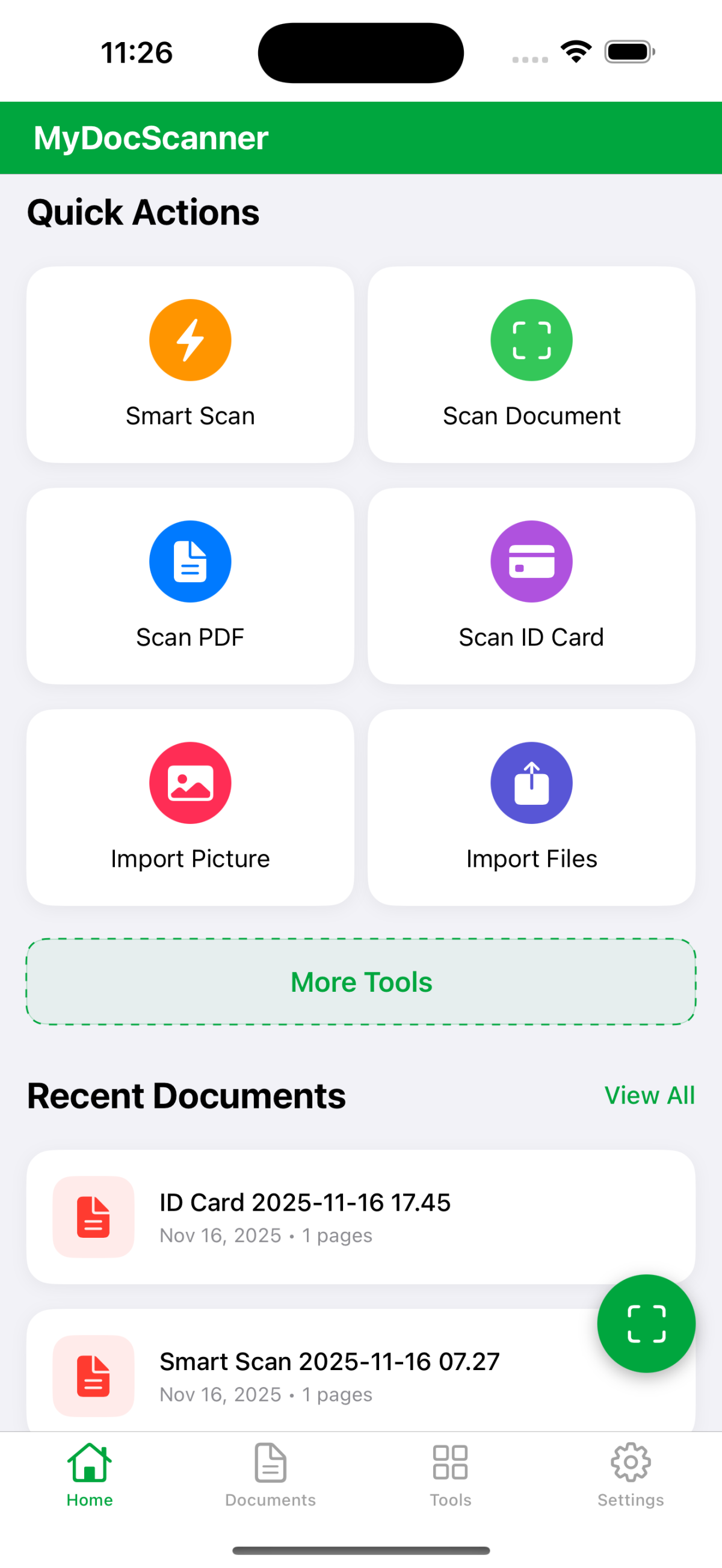Open Scan Document quick action
Viewport: 722px width, 1568px height.
531,364
